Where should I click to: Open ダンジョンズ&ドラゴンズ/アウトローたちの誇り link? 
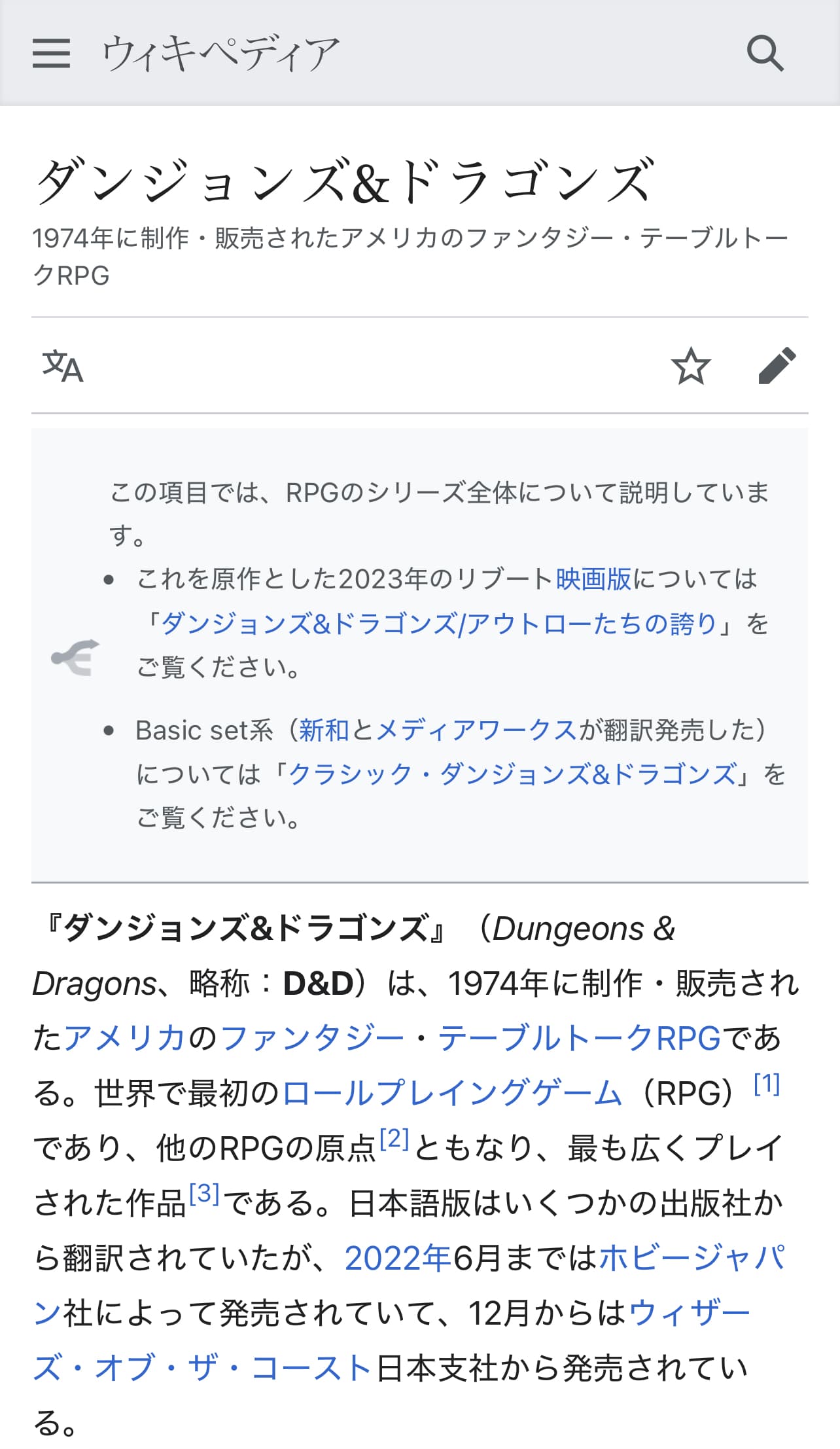pyautogui.click(x=438, y=623)
